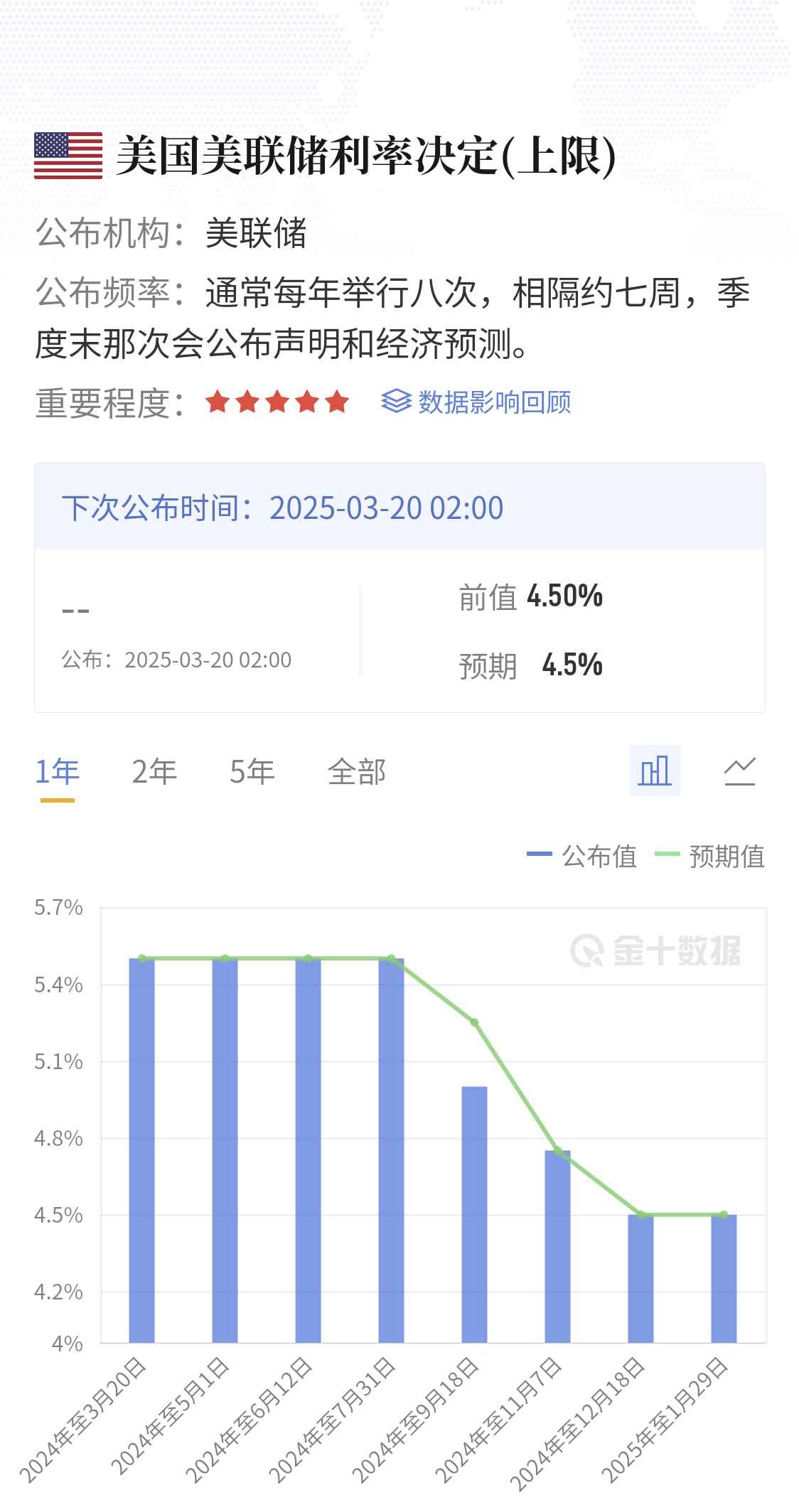The height and width of the screenshot is (1512, 799).
Task: Show 全部 historical data
Action: 356,772
